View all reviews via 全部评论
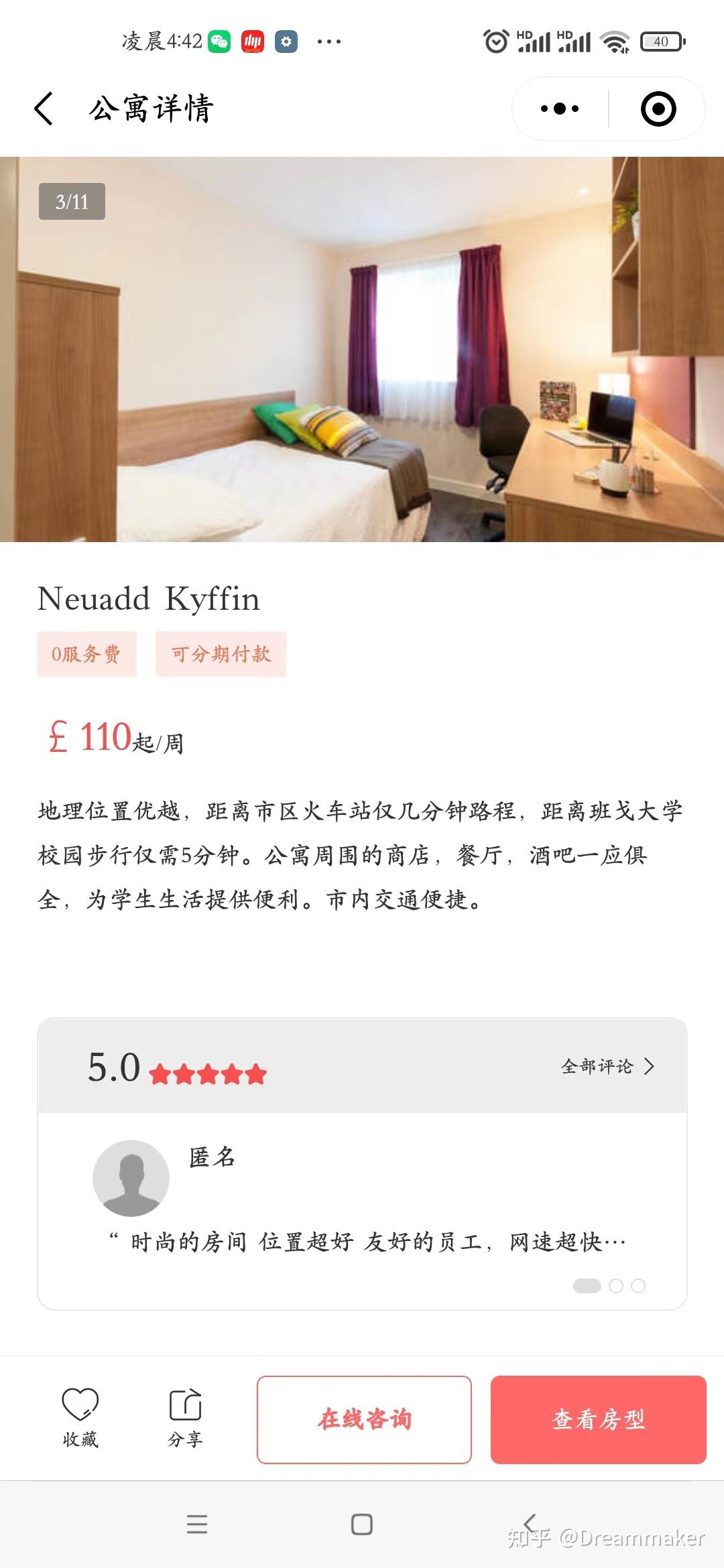Viewport: 724px width, 1568px height. pyautogui.click(x=607, y=1066)
